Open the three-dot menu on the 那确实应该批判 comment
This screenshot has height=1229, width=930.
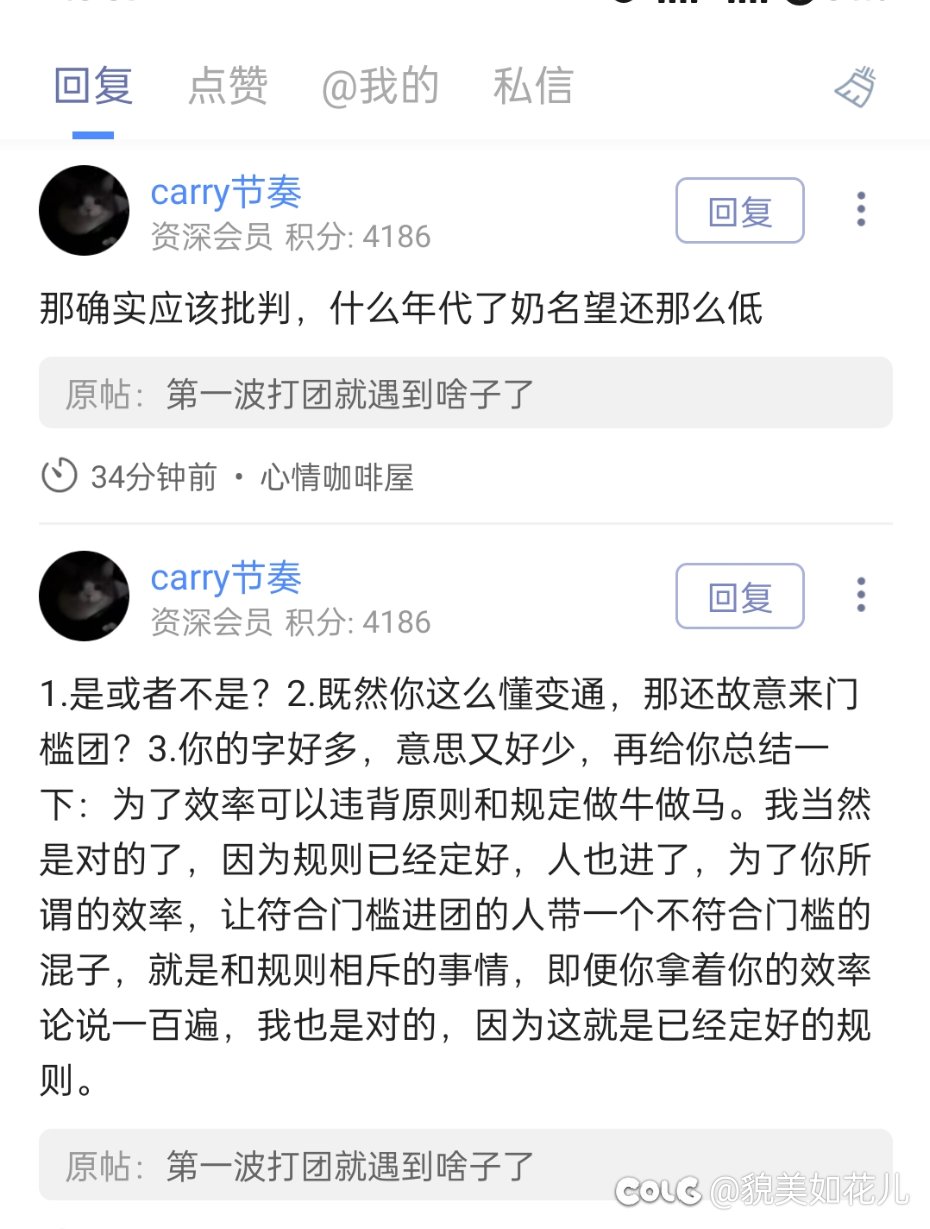(x=861, y=210)
